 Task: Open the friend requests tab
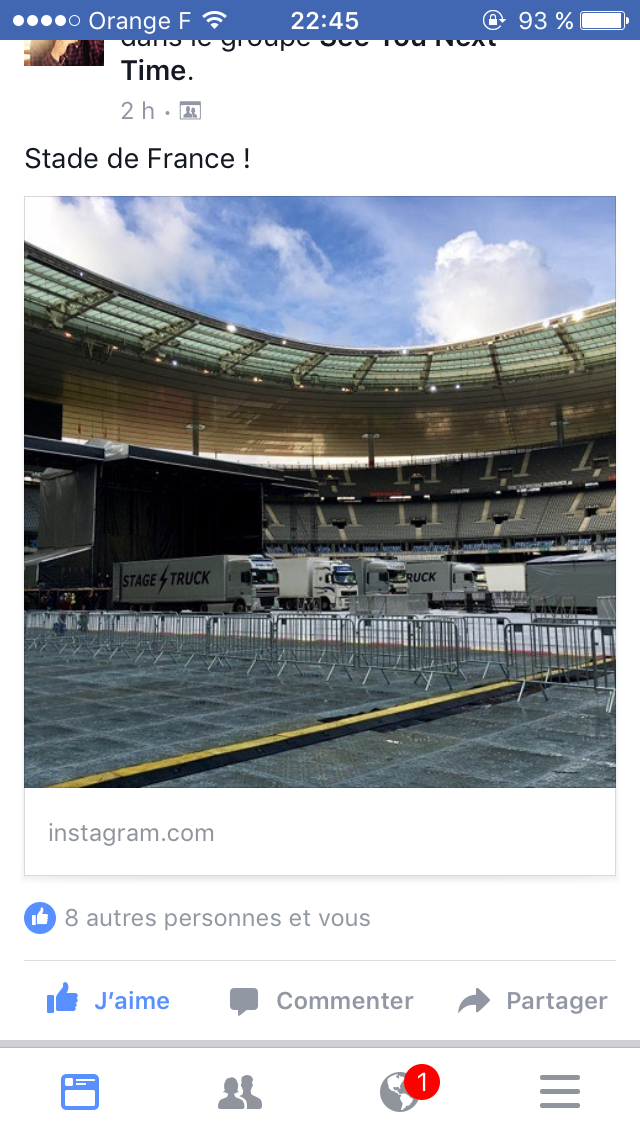(240, 1091)
